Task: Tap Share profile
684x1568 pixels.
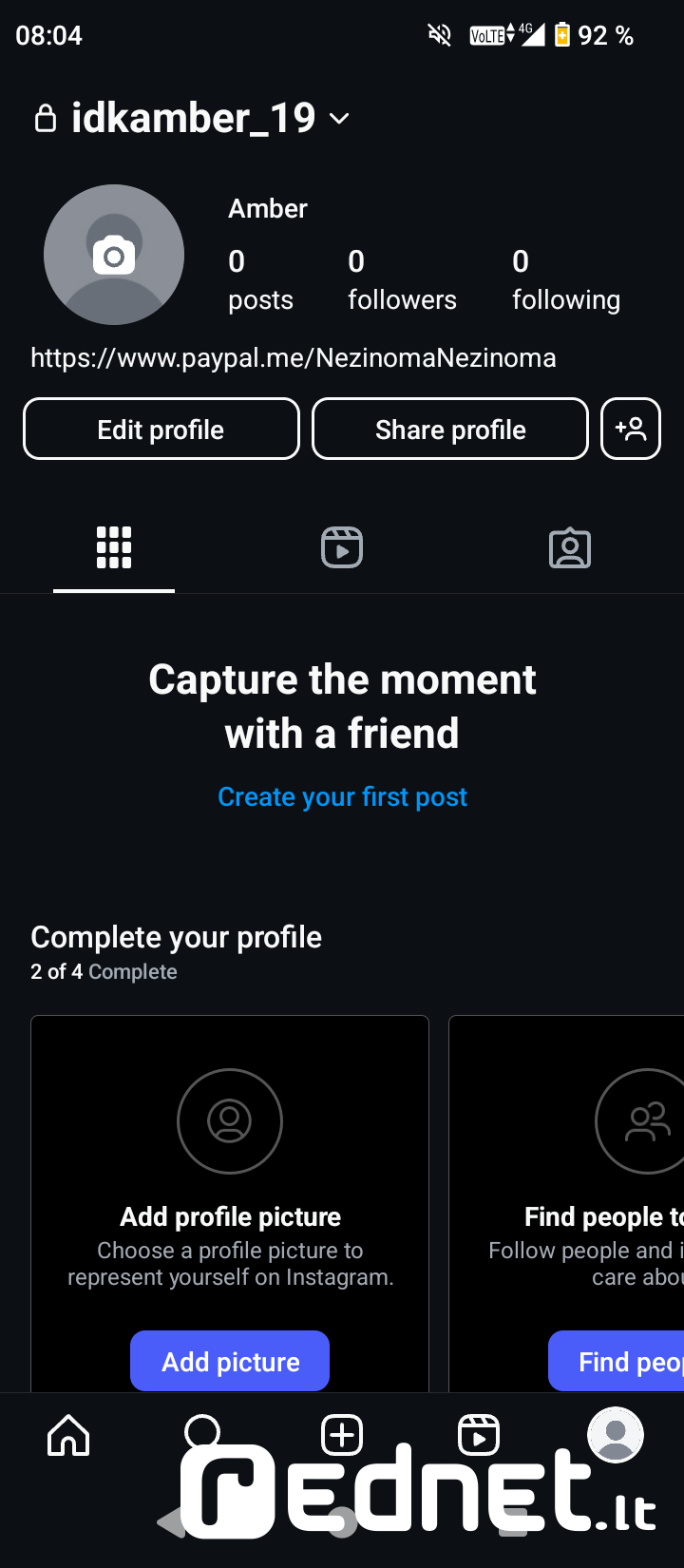Action: click(x=450, y=430)
